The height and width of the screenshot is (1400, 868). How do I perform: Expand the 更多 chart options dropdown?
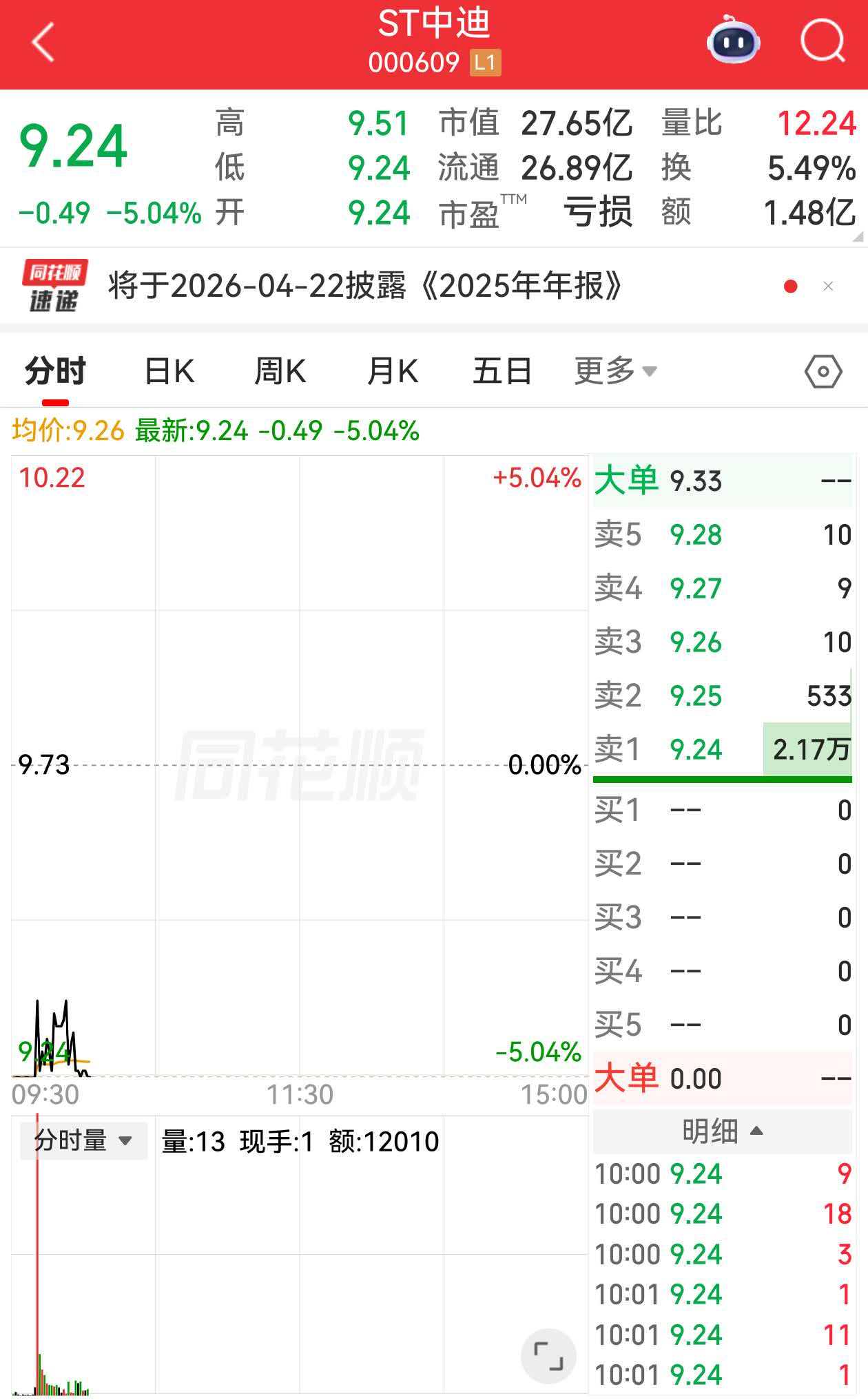pos(615,372)
